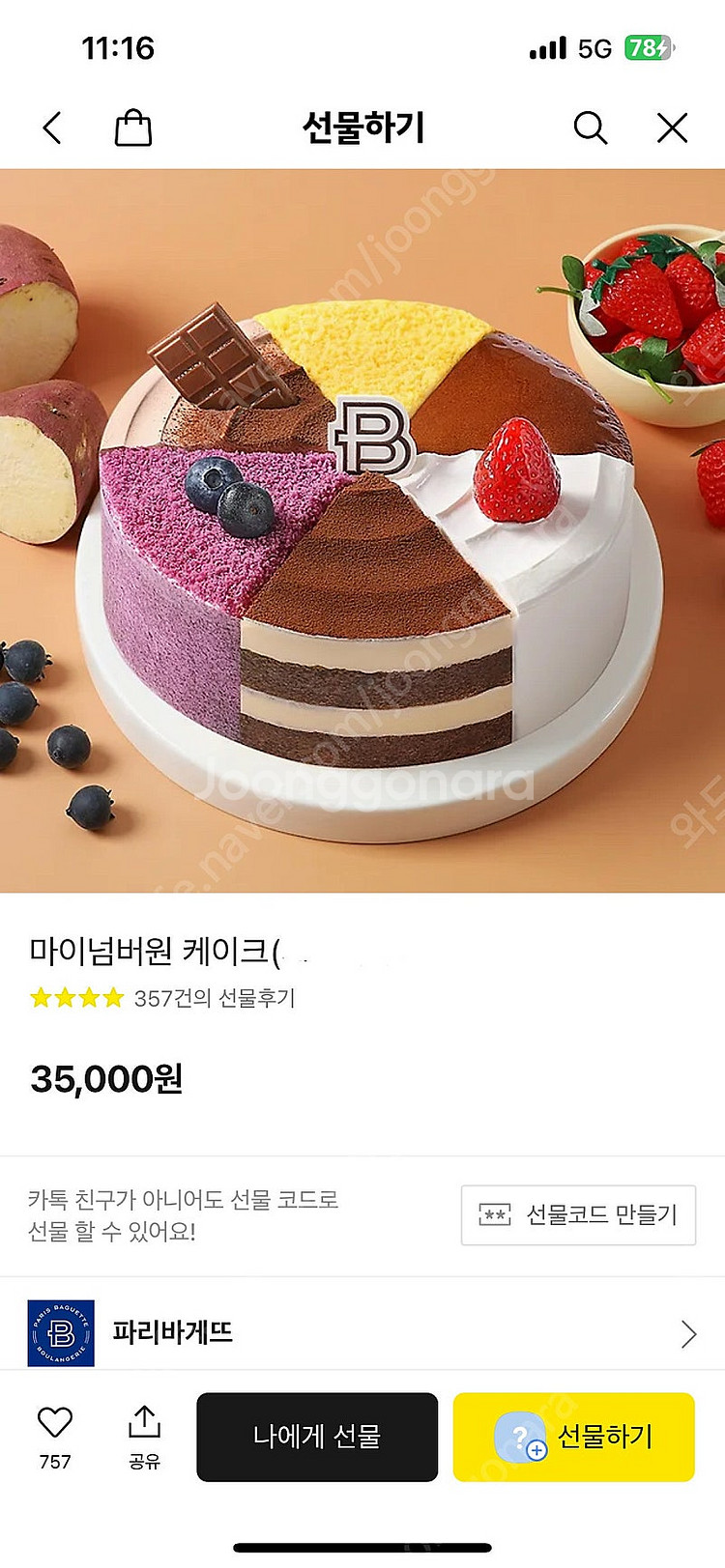Open the cake product image

coord(362,529)
